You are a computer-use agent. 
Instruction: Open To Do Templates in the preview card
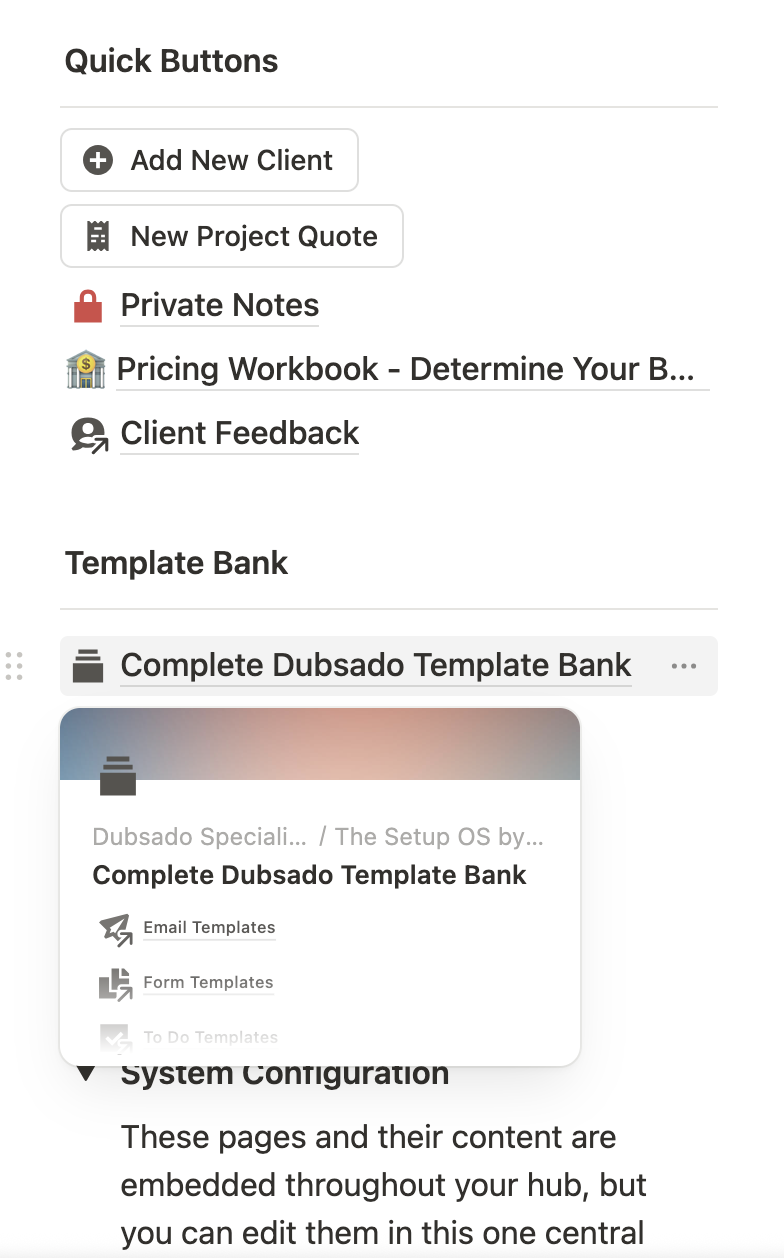(x=210, y=1037)
